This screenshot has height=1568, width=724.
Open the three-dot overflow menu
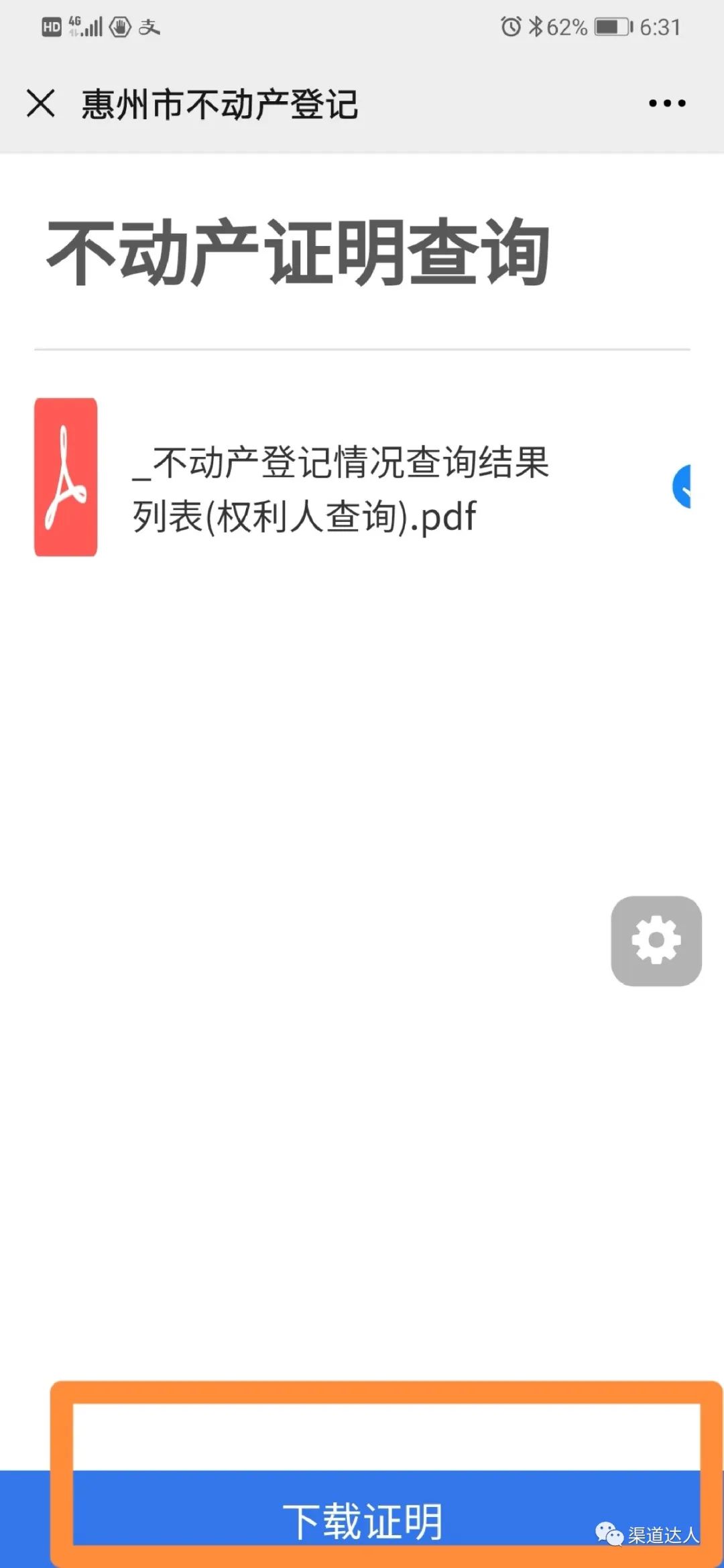(667, 103)
